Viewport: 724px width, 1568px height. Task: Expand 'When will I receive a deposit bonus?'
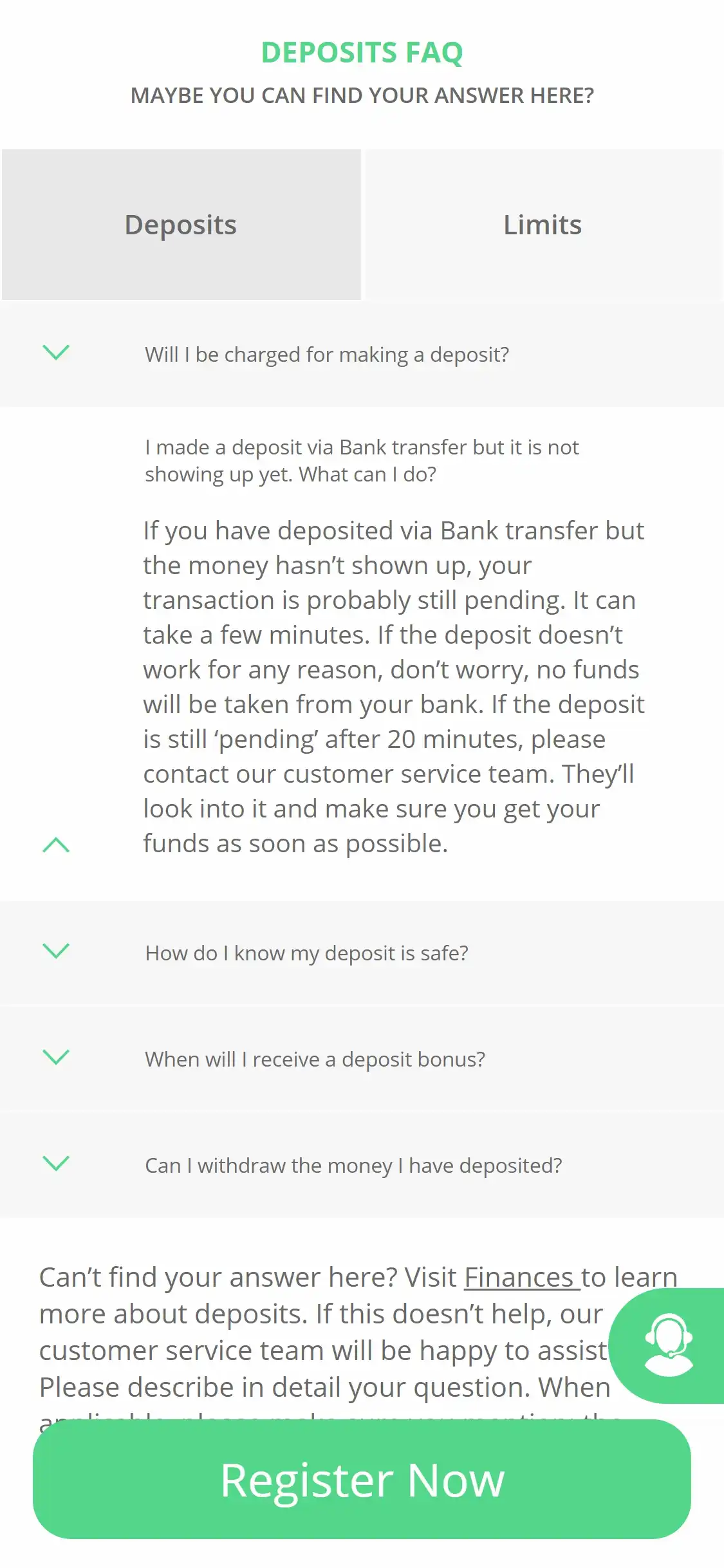click(x=315, y=1059)
